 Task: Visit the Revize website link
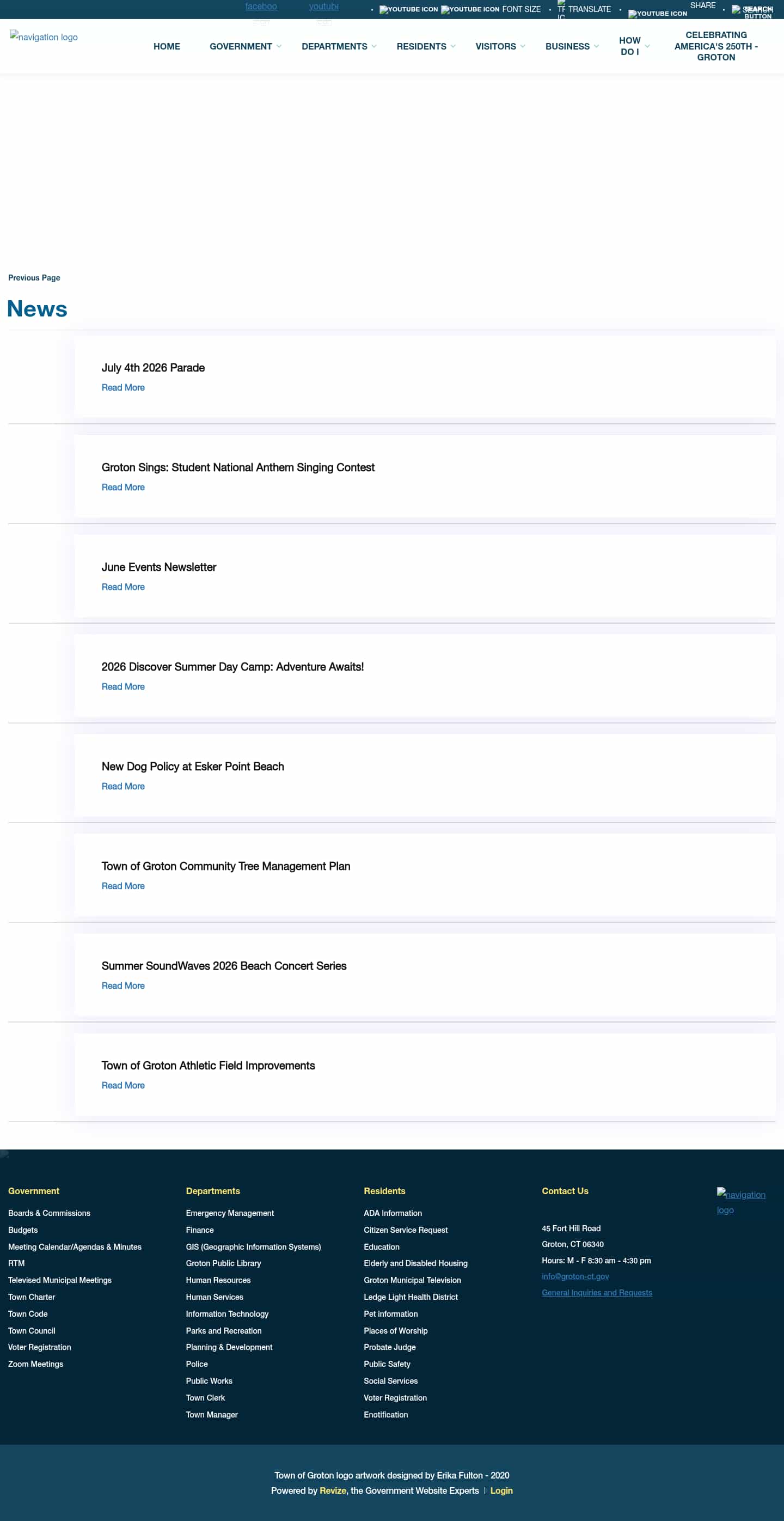pos(333,1490)
